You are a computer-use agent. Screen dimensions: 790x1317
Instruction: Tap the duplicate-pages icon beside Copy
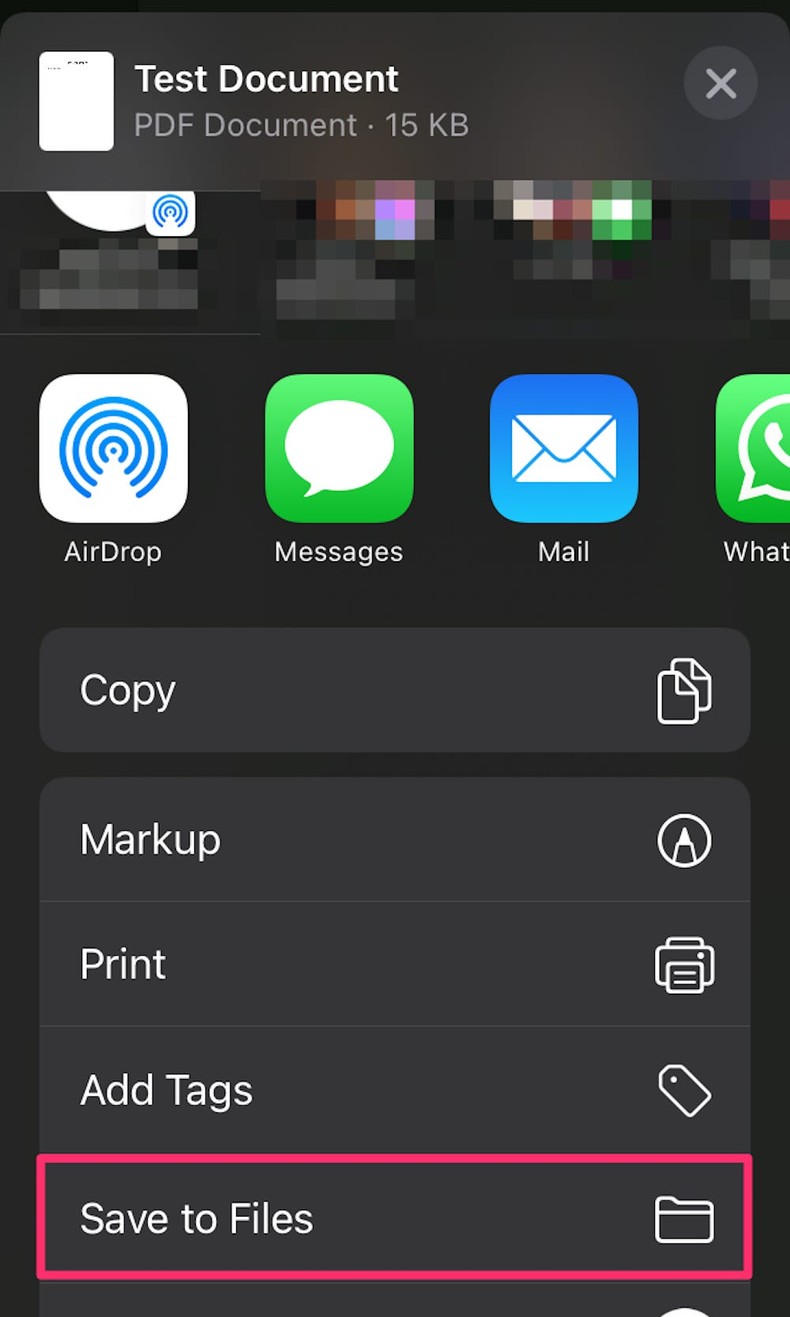pos(684,690)
